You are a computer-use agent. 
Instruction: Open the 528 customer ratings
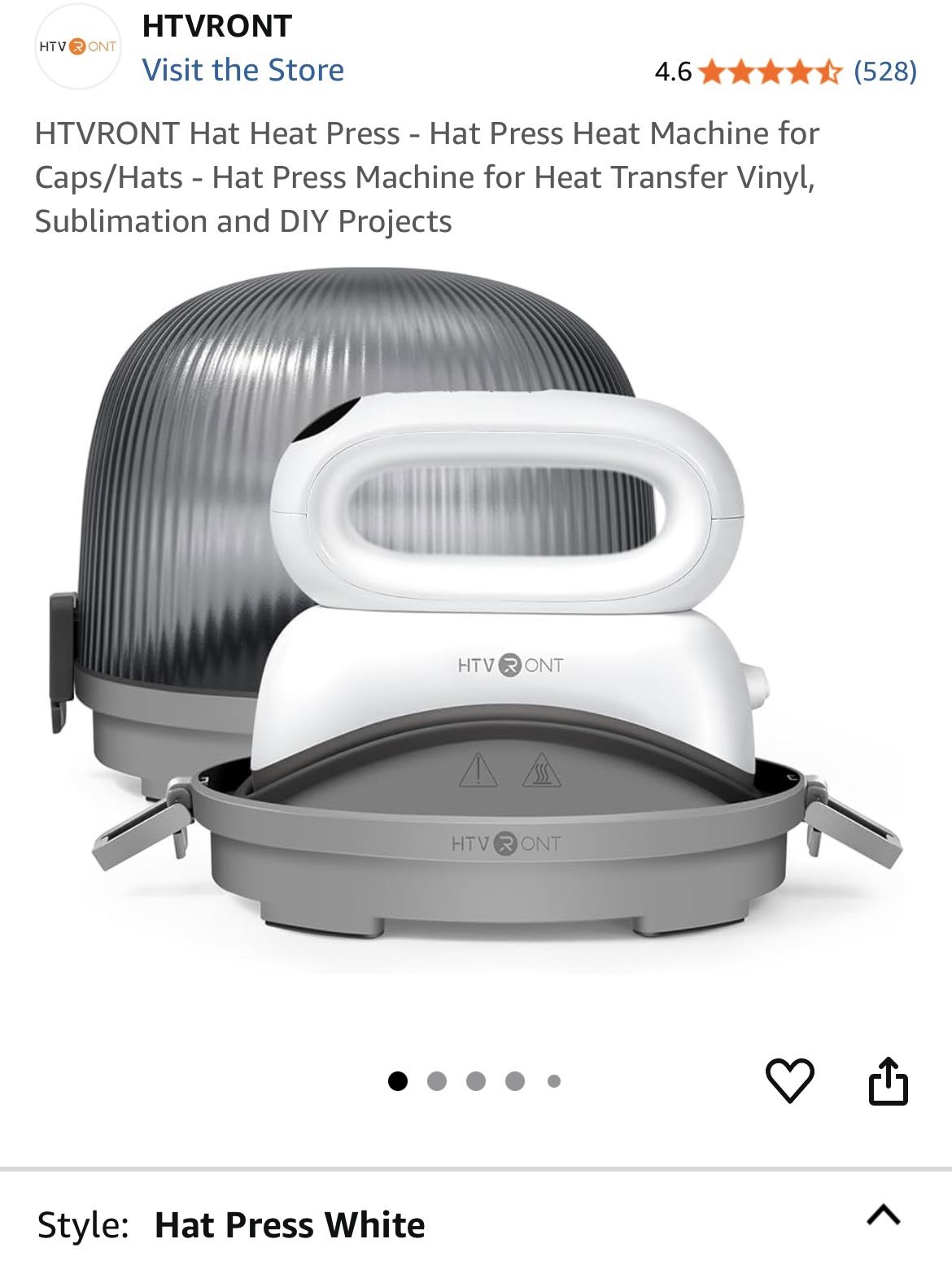[x=884, y=72]
